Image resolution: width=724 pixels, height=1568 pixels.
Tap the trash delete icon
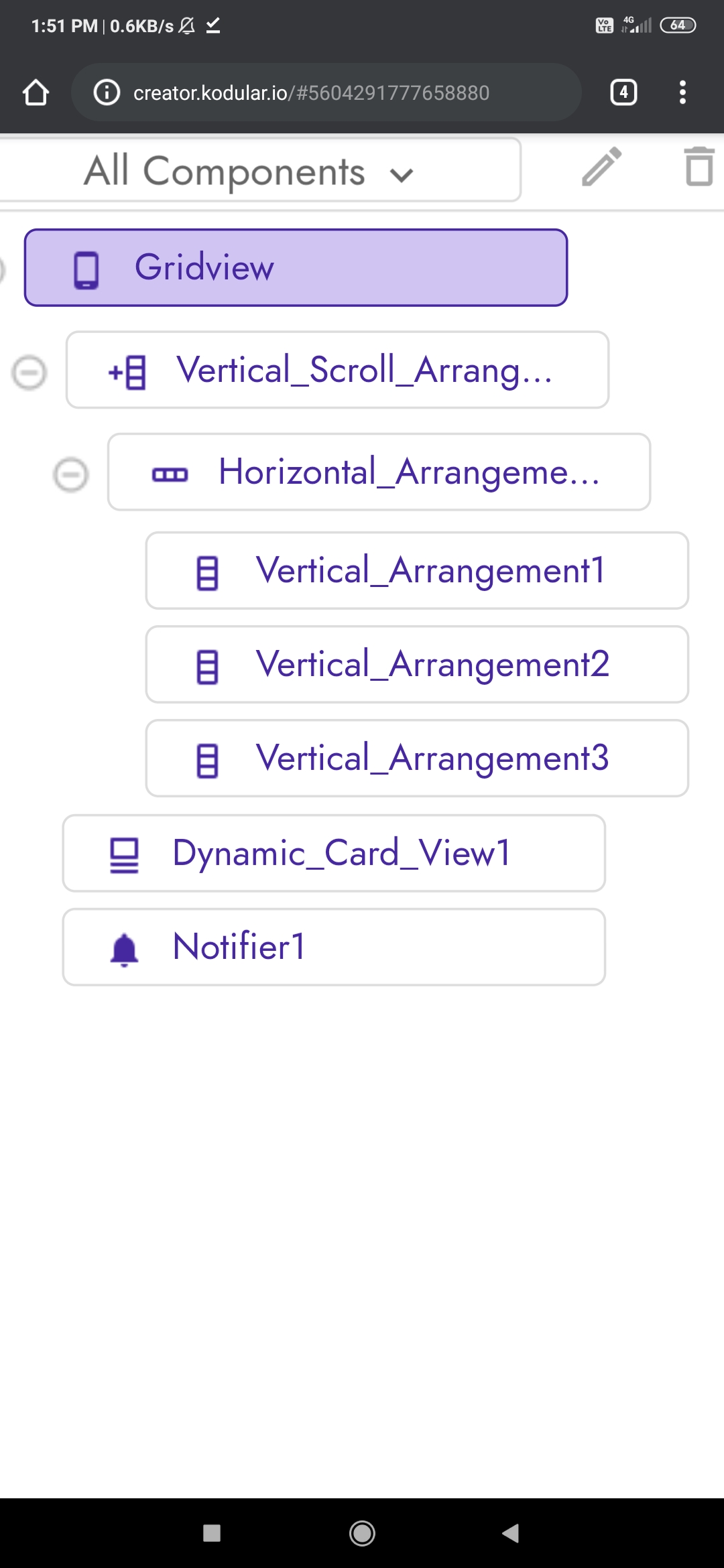tap(699, 166)
